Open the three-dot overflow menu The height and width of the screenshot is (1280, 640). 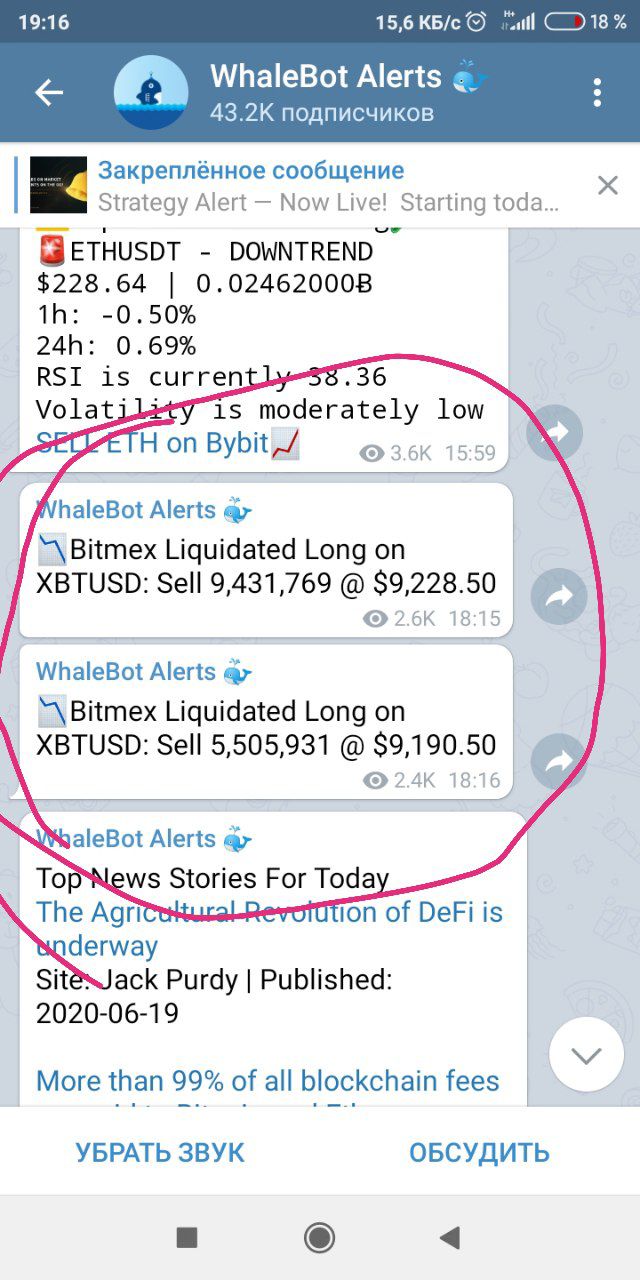coord(597,93)
